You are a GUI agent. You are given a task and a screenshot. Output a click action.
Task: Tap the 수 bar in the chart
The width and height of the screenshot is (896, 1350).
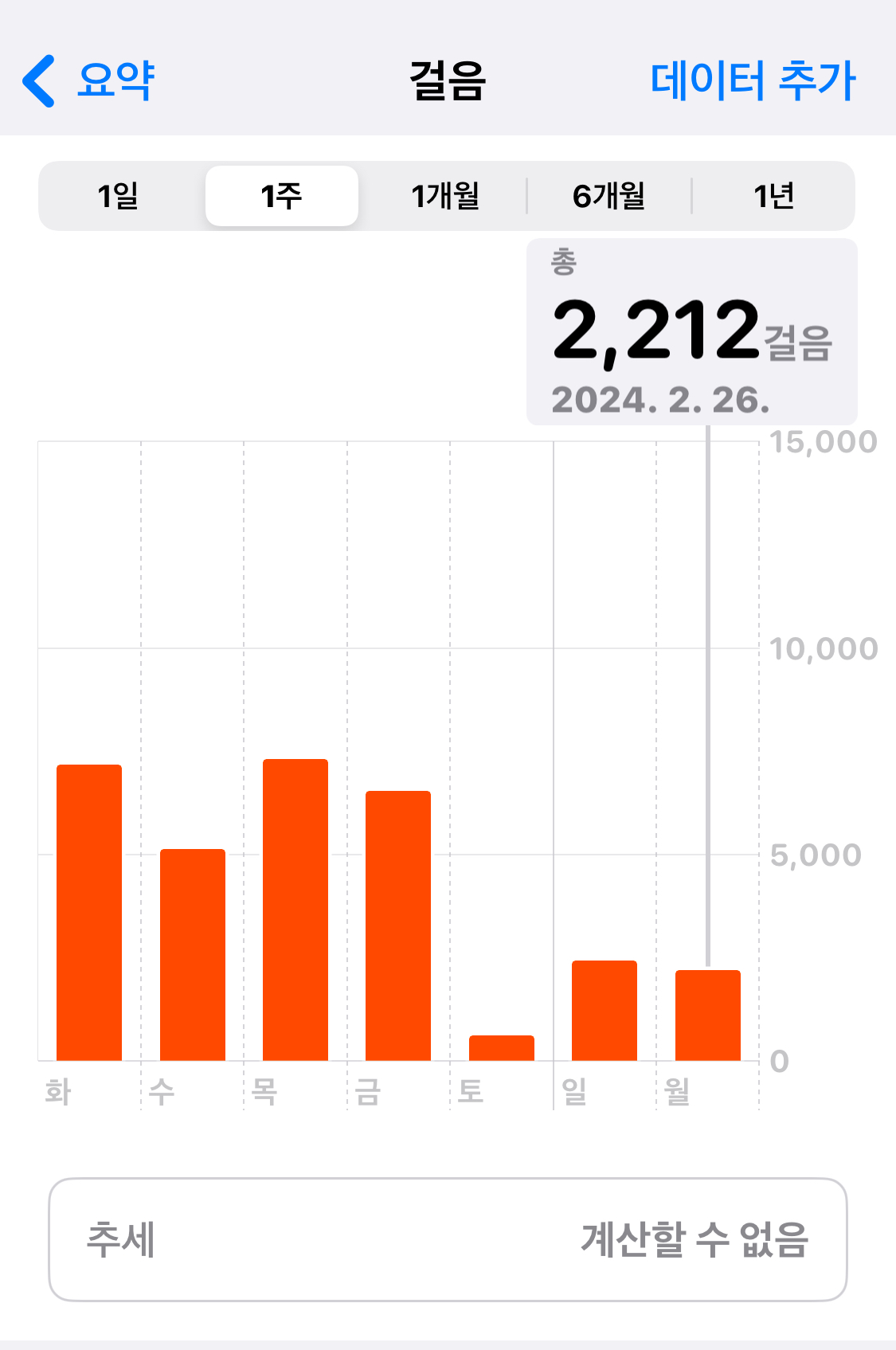[193, 955]
